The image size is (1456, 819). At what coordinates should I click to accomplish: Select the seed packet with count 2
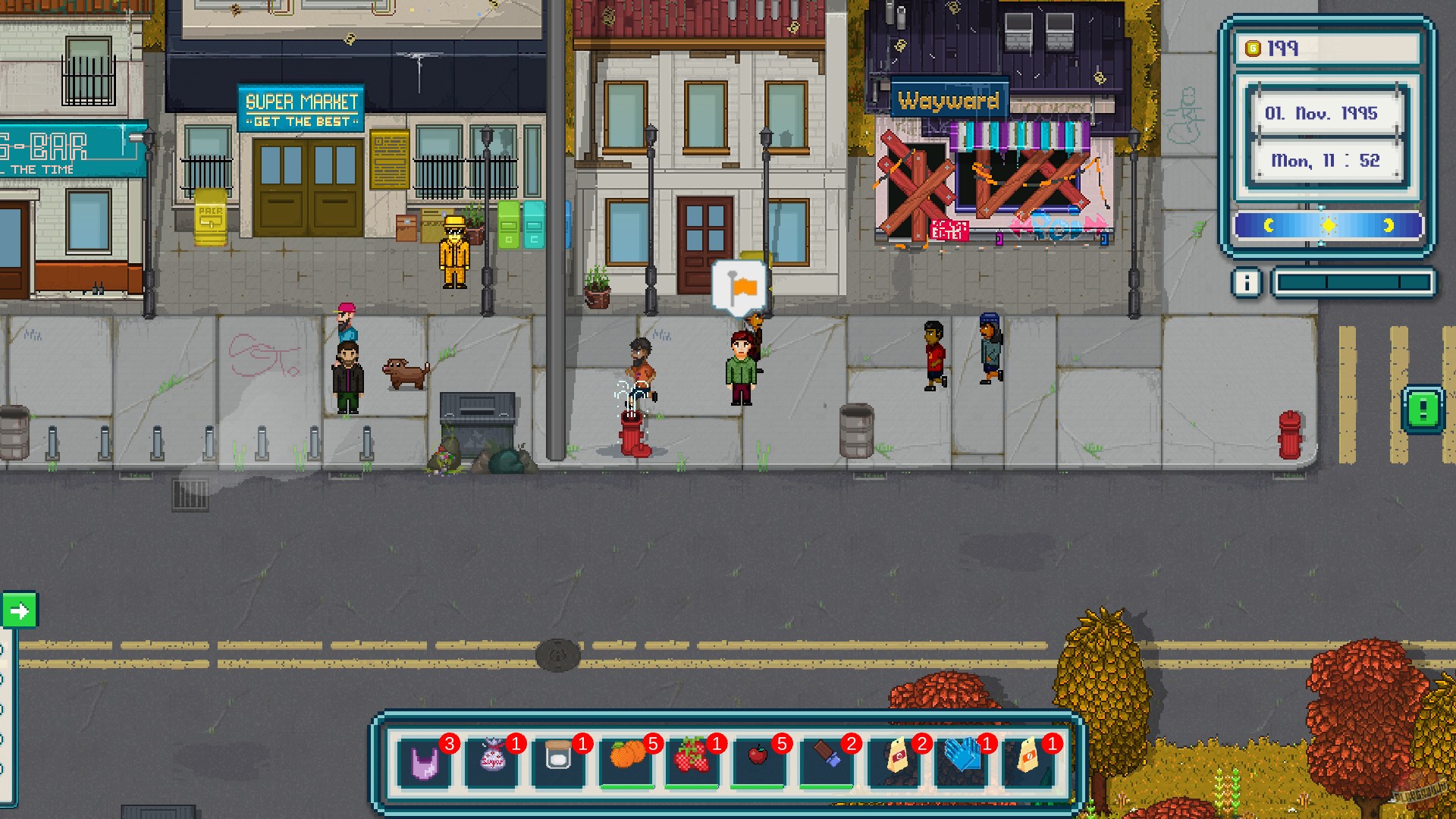point(896,760)
